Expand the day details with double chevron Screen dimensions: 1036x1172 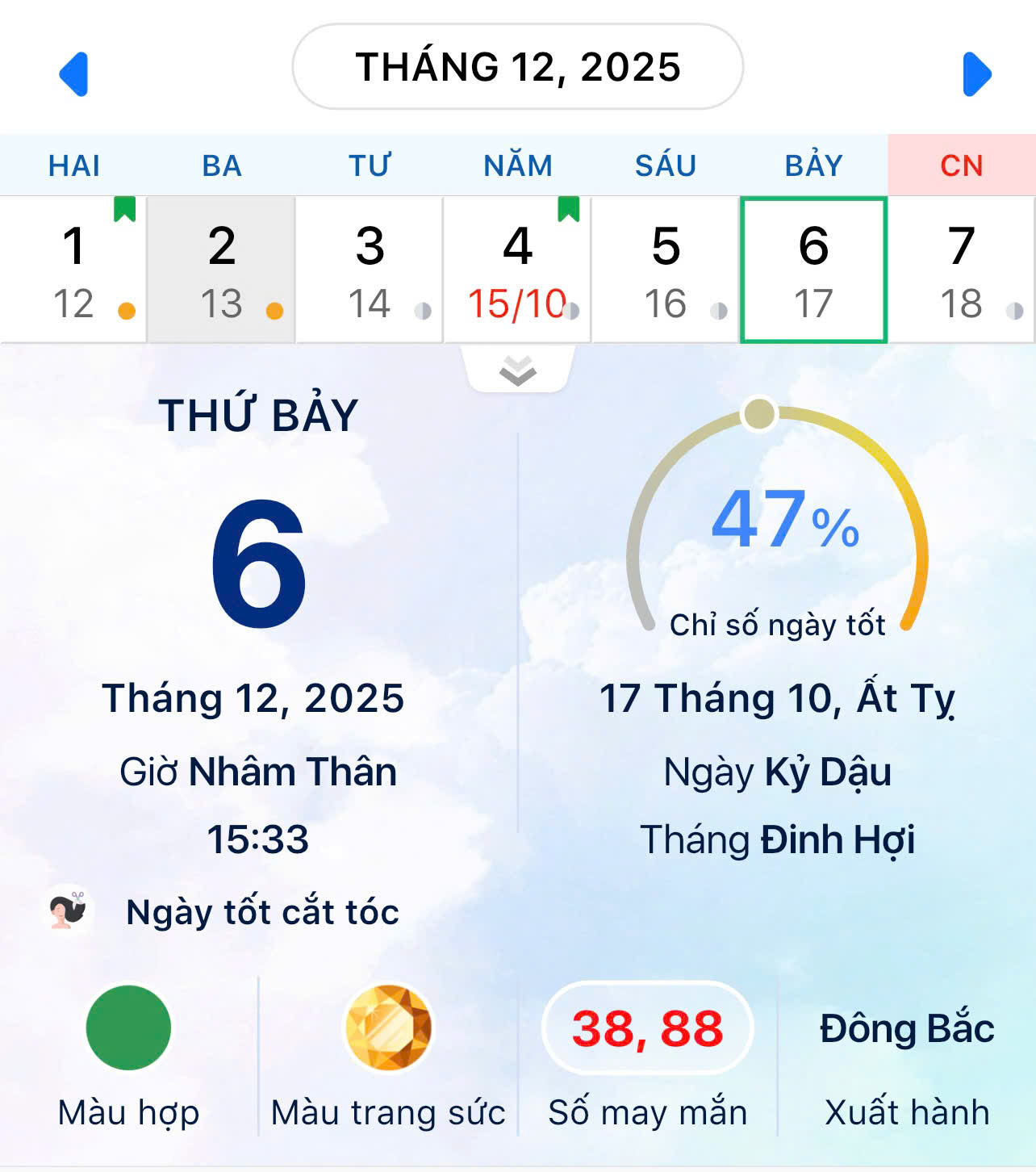click(518, 370)
